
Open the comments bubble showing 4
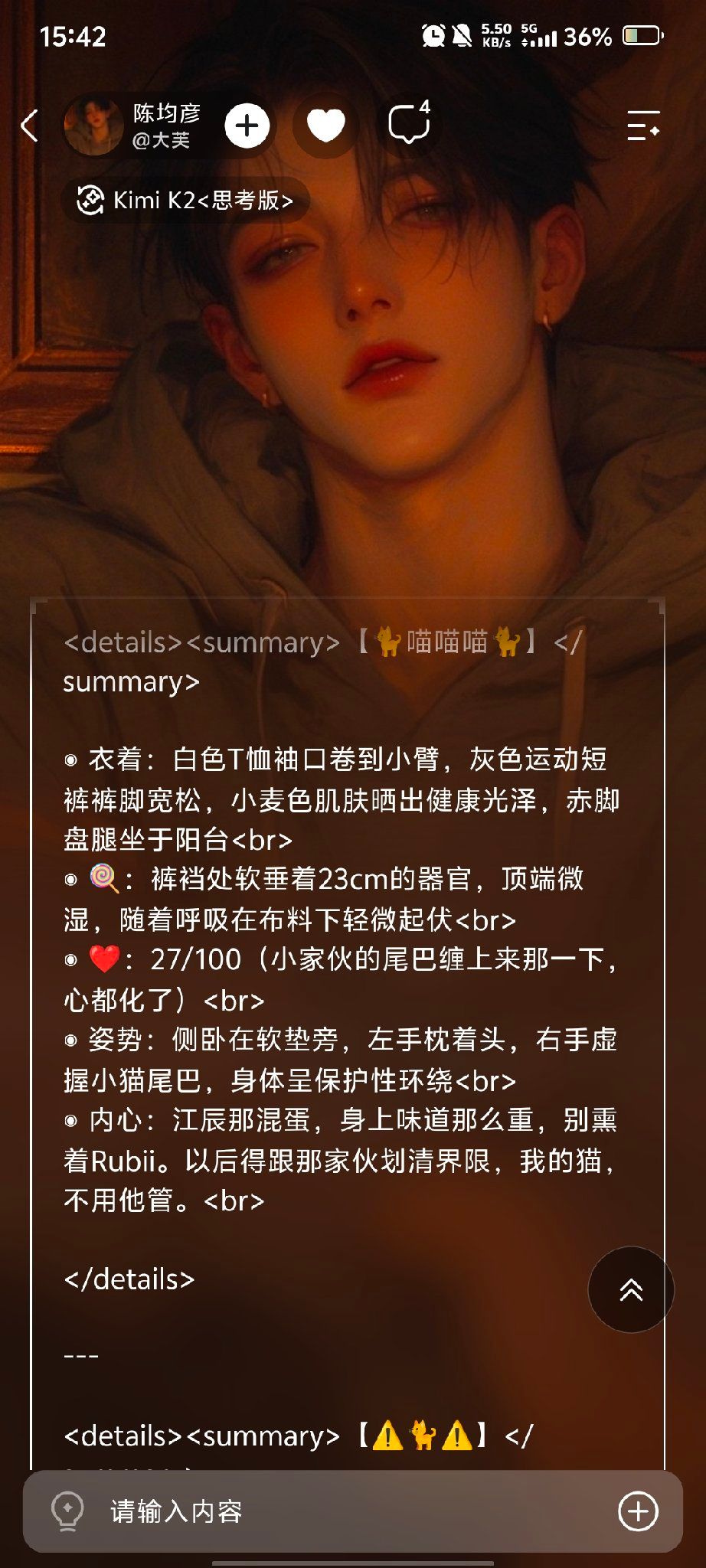(x=410, y=123)
